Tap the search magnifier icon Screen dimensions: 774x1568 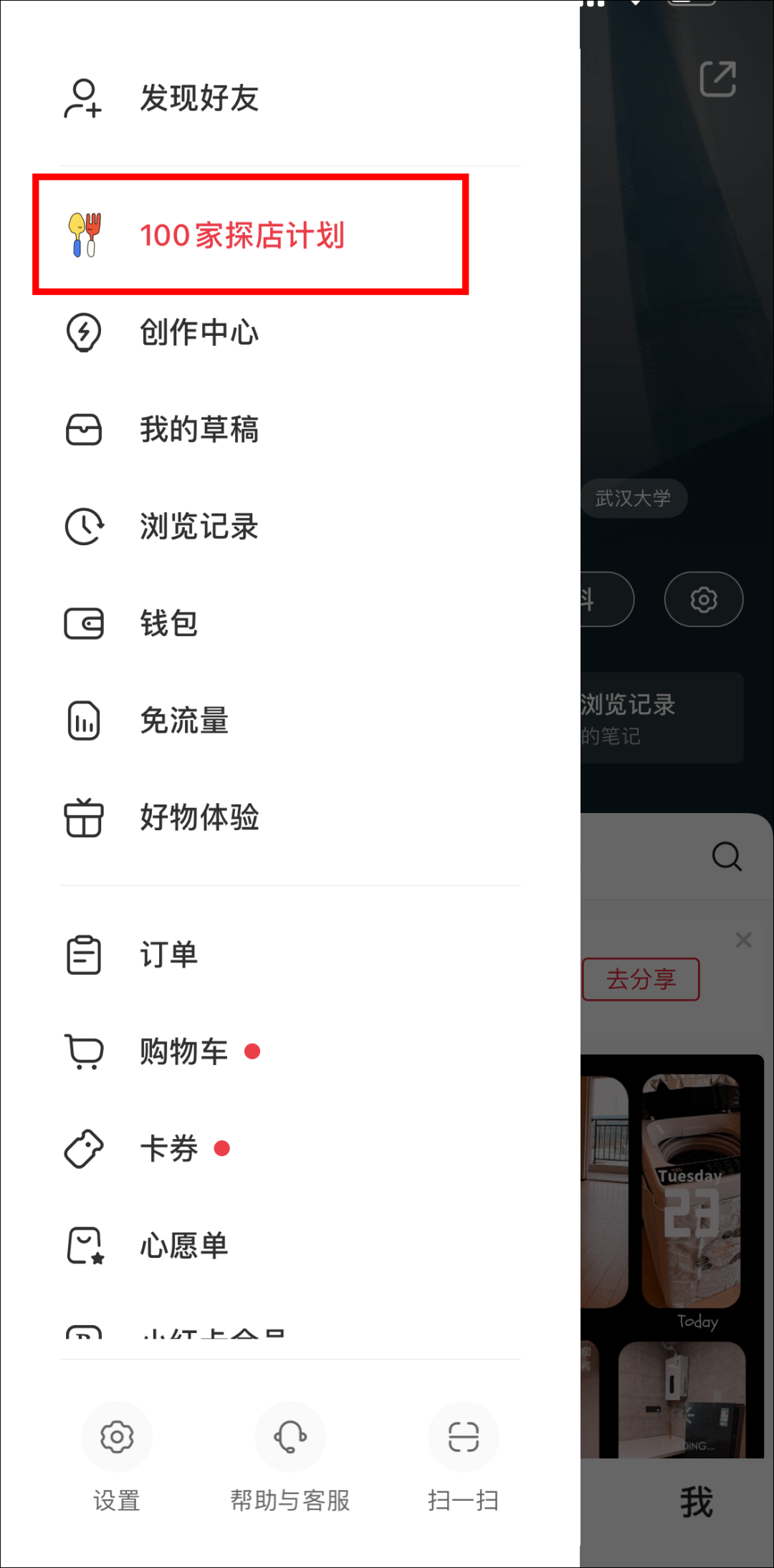(x=726, y=856)
